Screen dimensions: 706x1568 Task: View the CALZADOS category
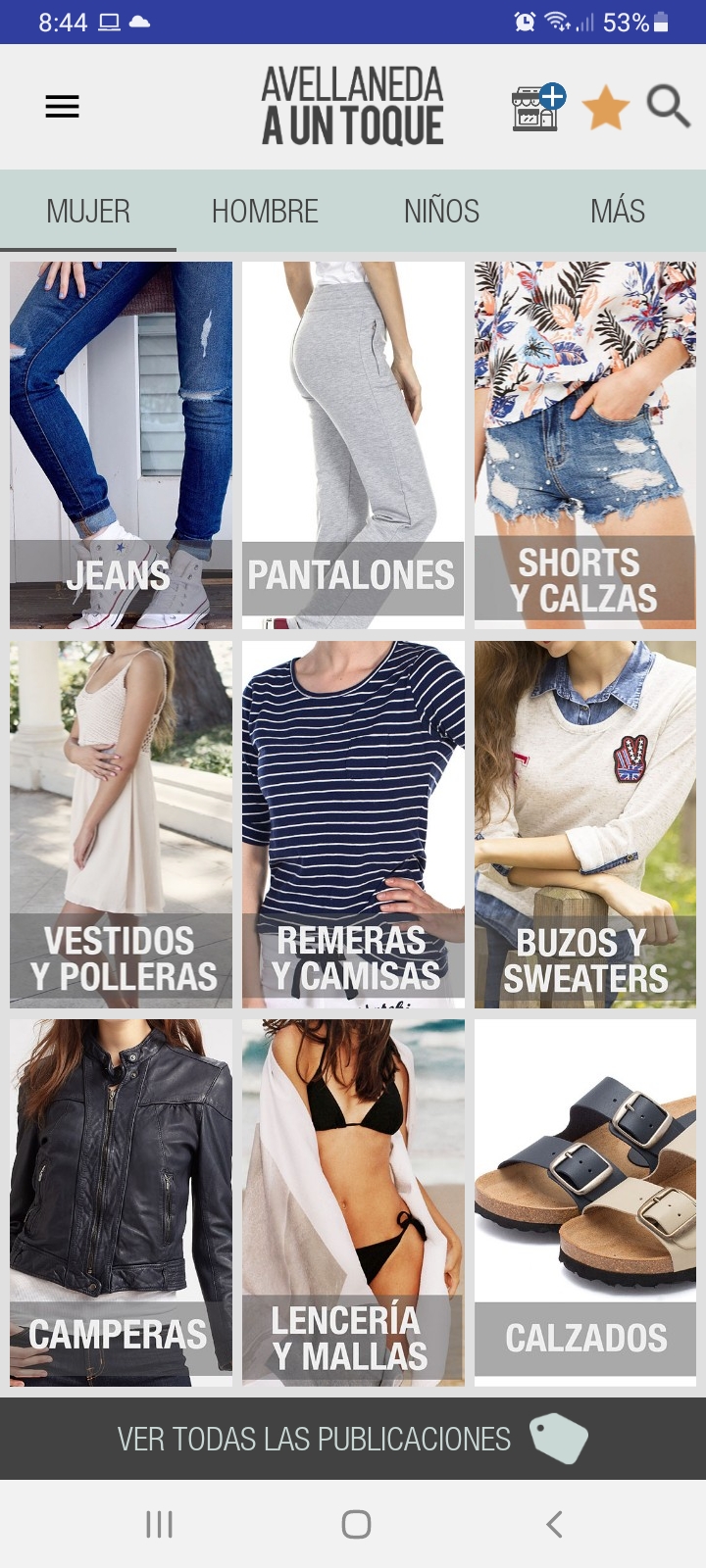point(585,1202)
